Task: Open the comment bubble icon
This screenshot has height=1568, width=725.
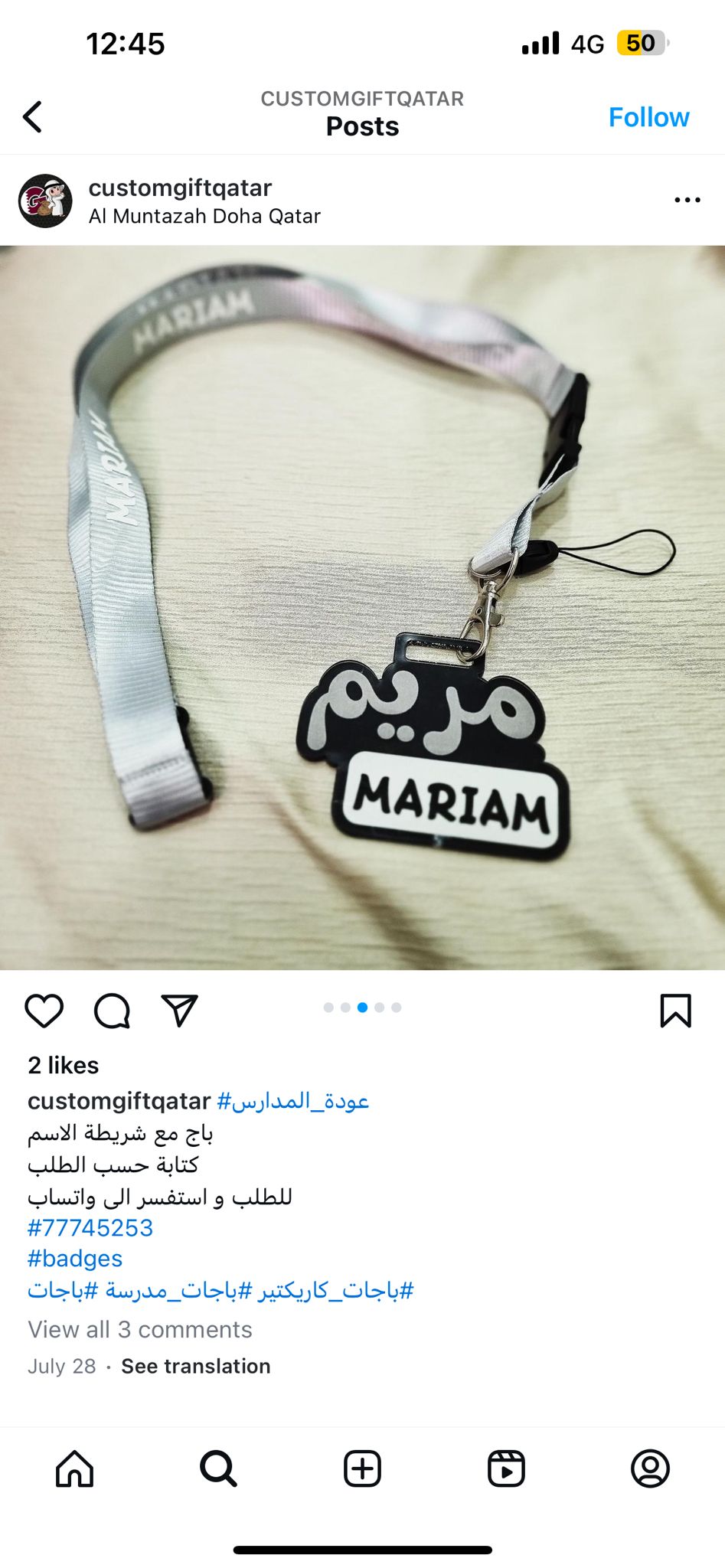Action: coord(112,1011)
